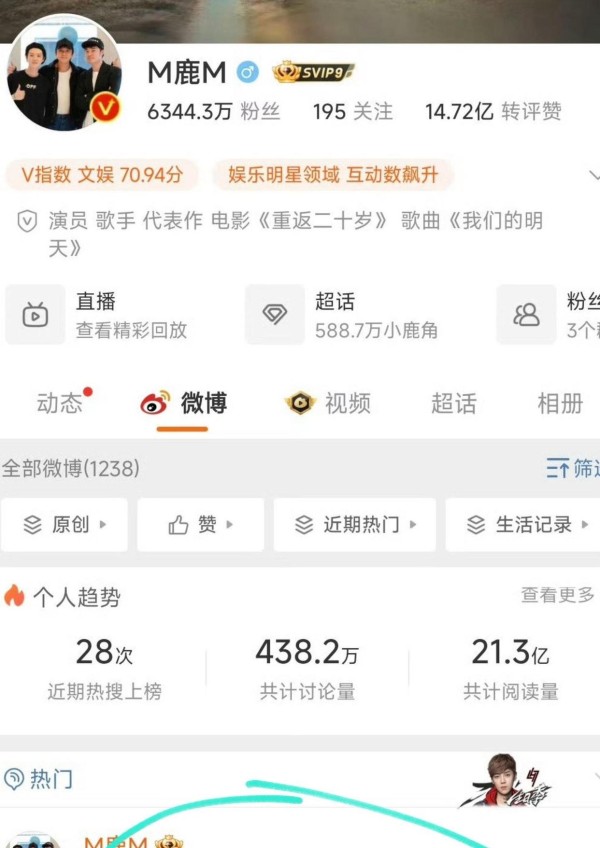Switch to the 微博 tab
Image resolution: width=600 pixels, height=848 pixels.
(x=183, y=403)
